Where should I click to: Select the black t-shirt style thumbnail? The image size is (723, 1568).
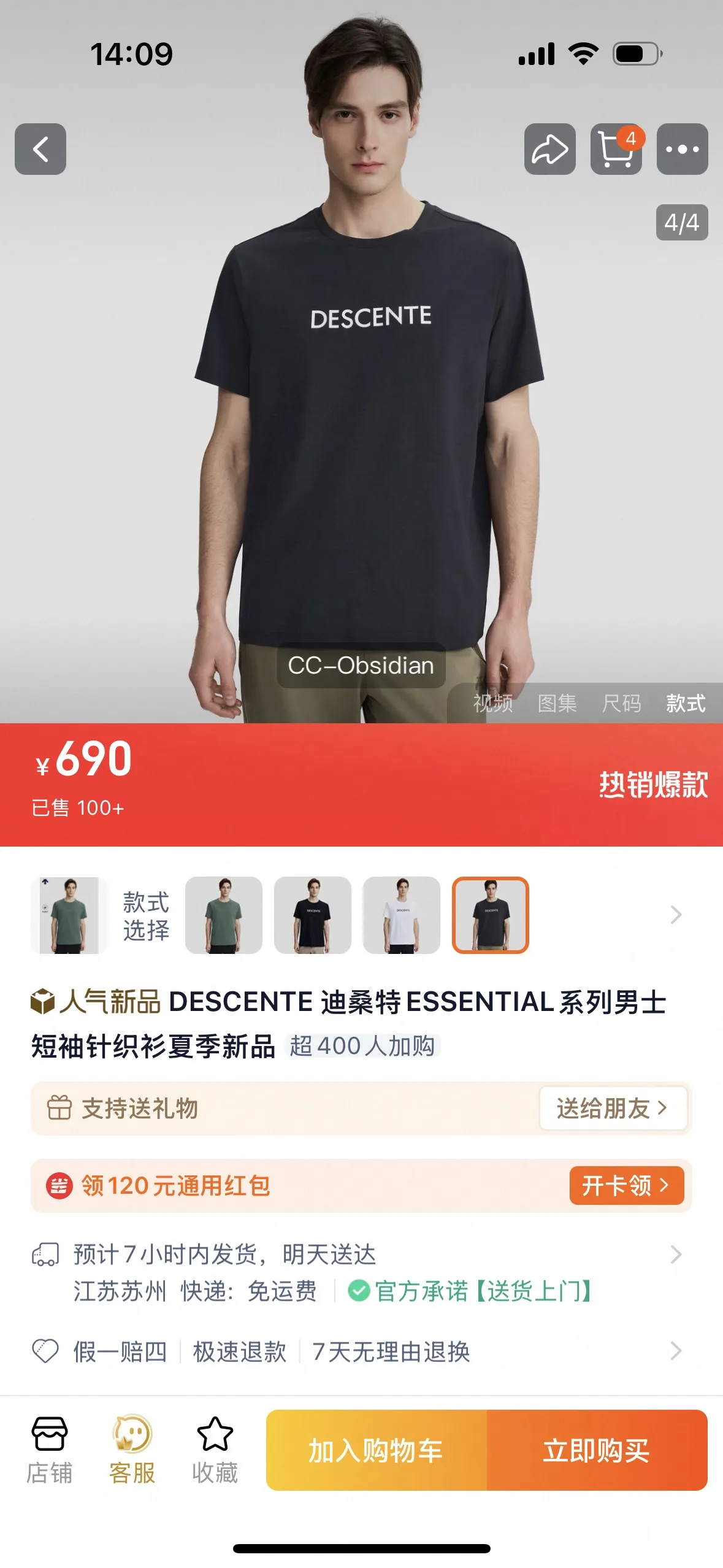[313, 915]
